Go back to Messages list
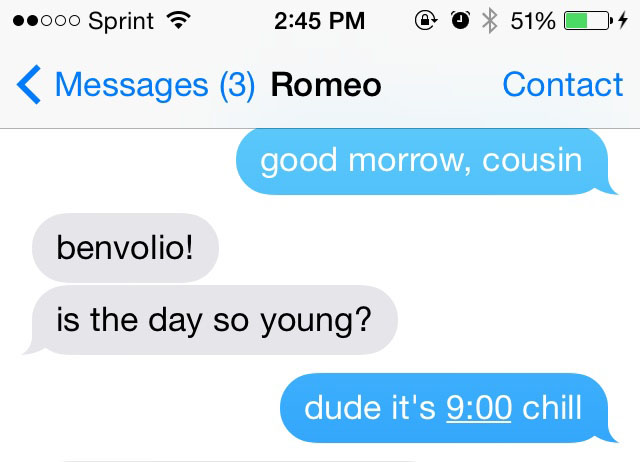The width and height of the screenshot is (640, 462). [135, 85]
